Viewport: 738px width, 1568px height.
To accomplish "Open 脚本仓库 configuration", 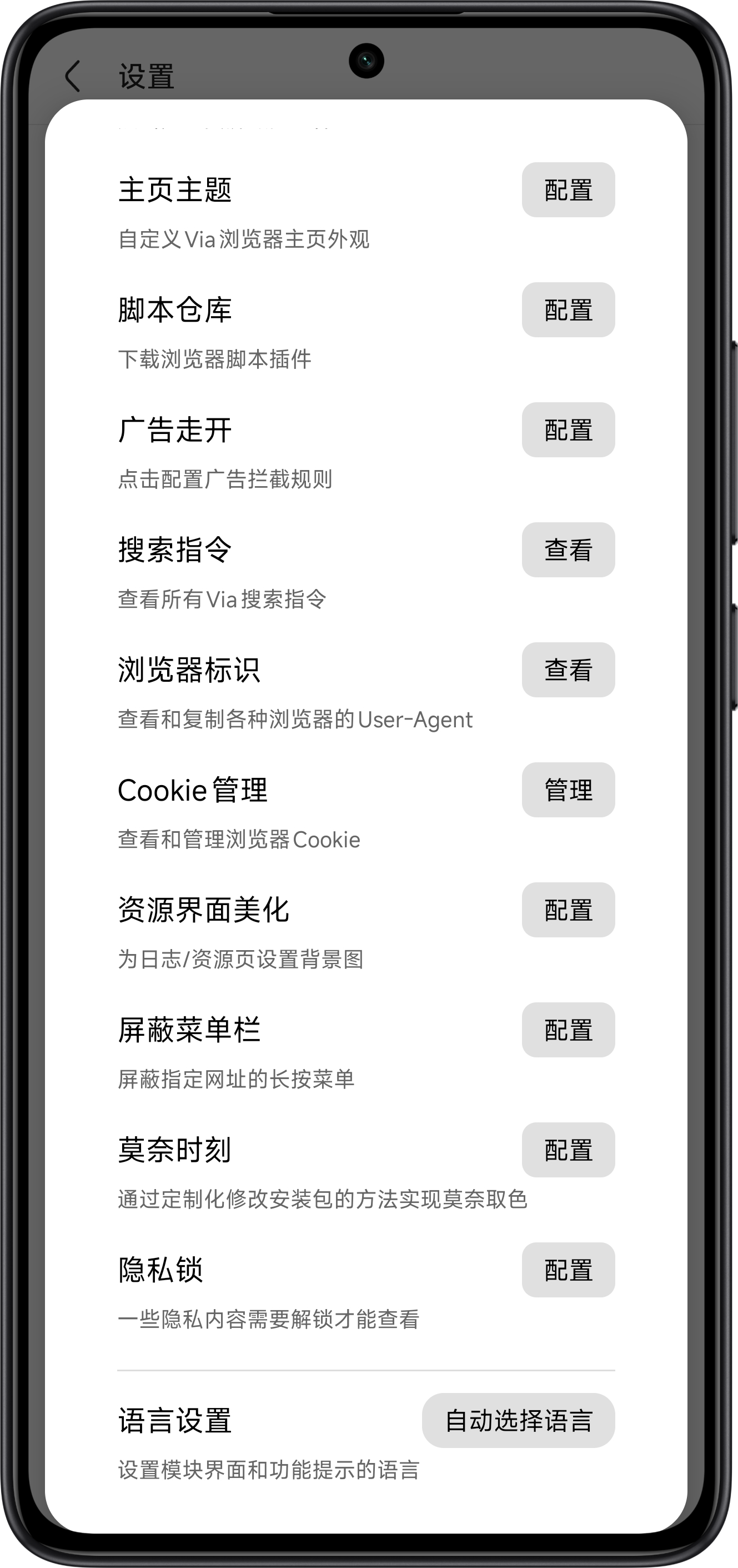I will point(568,310).
